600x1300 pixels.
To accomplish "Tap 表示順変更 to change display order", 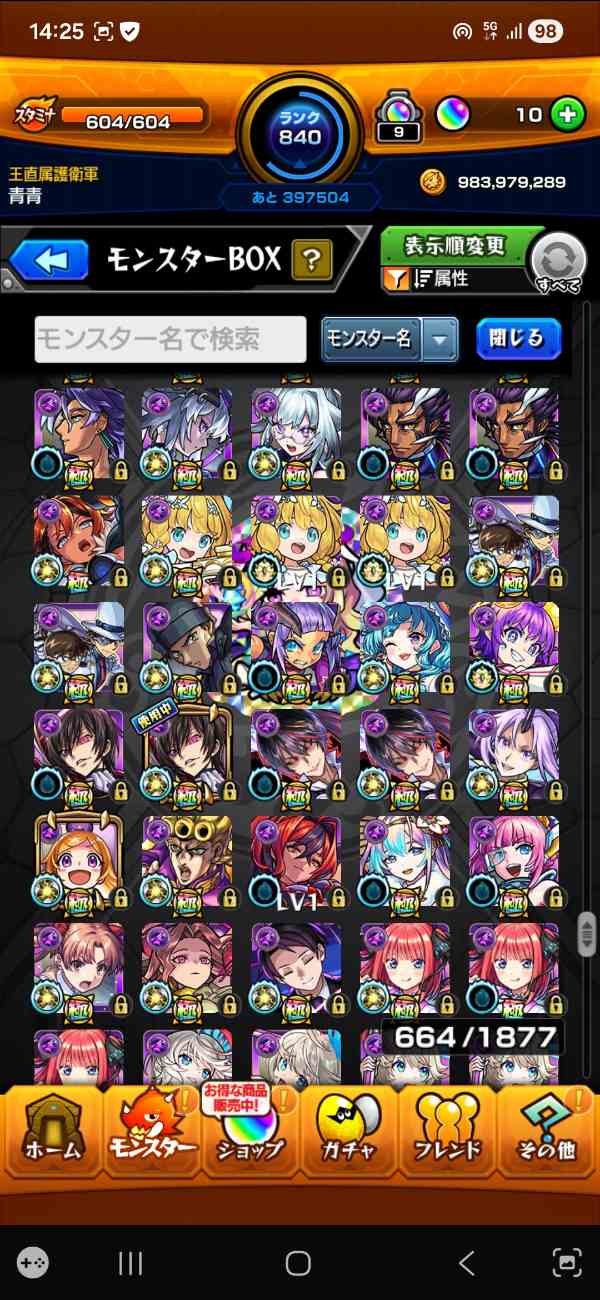I will coord(455,246).
